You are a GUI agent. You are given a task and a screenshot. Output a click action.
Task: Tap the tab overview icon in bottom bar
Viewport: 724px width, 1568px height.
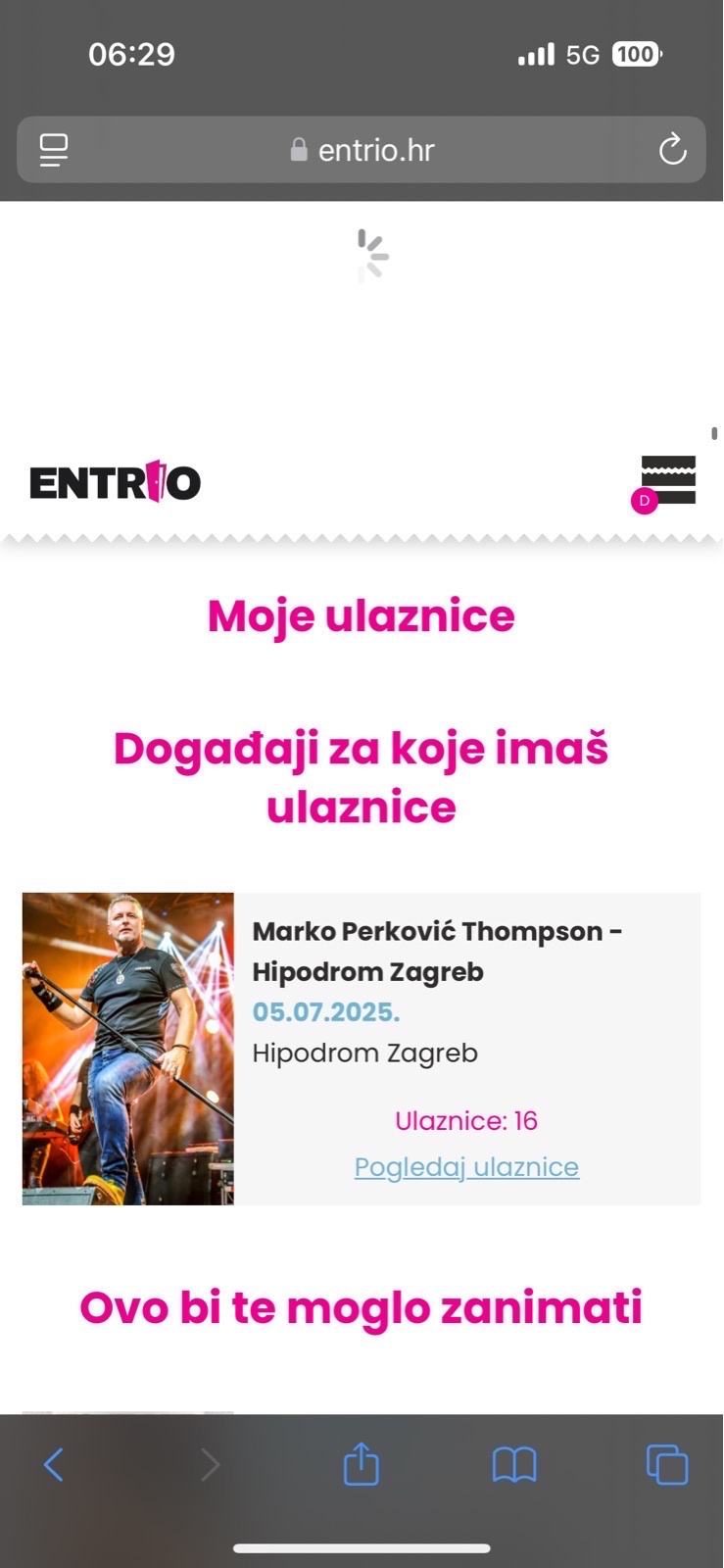pyautogui.click(x=667, y=1464)
